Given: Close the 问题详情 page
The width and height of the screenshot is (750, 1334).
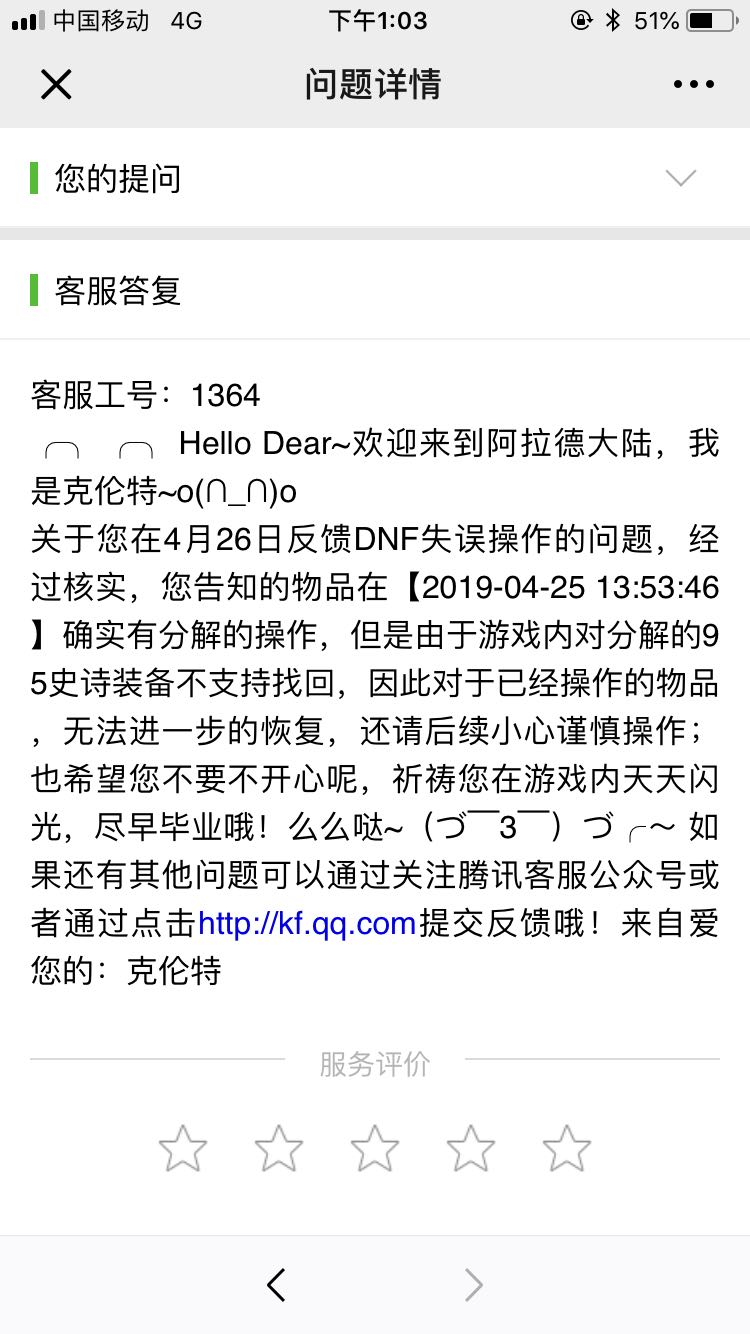Looking at the screenshot, I should click(x=56, y=84).
